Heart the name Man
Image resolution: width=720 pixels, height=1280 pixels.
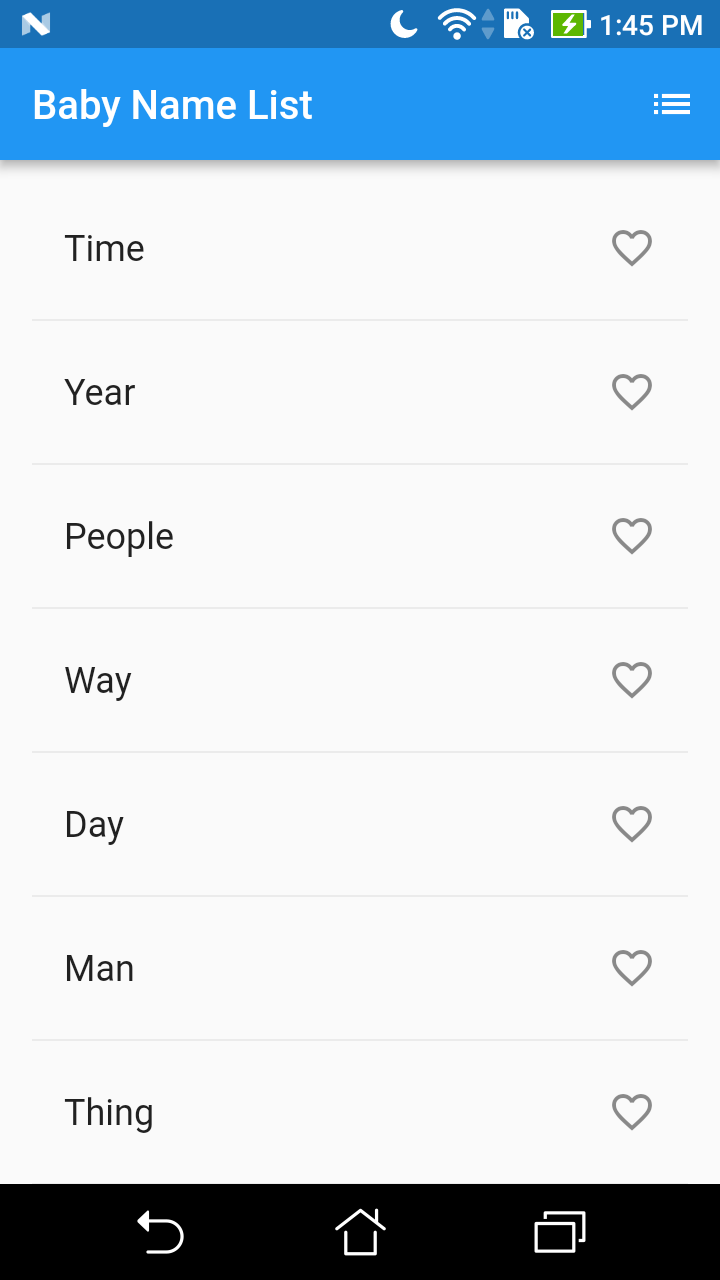pyautogui.click(x=632, y=968)
